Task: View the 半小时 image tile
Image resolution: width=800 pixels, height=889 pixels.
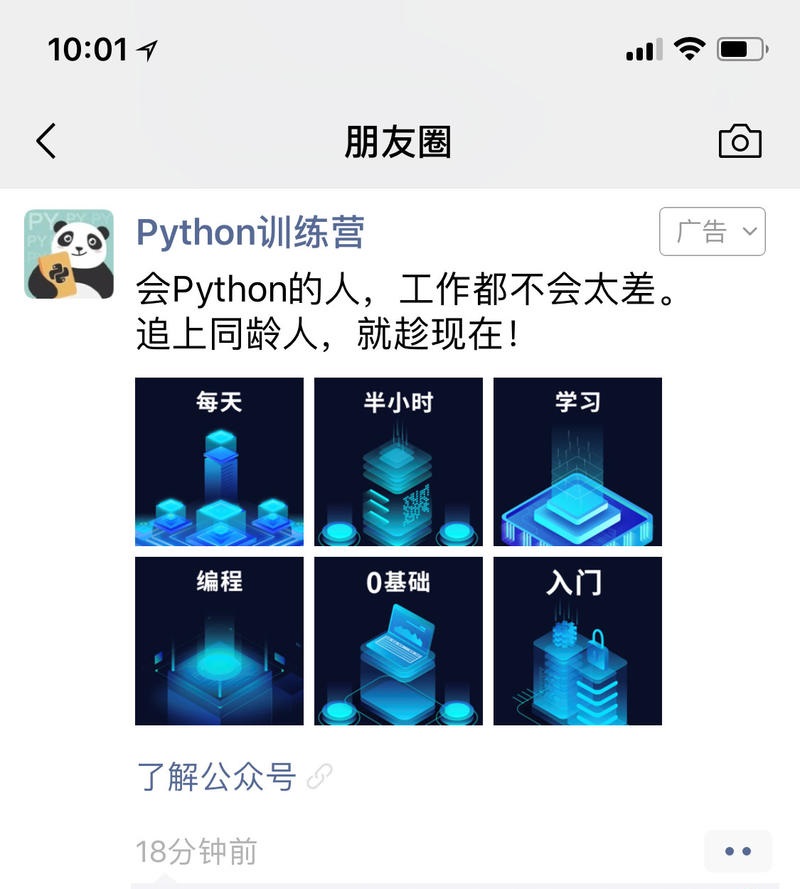Action: tap(398, 461)
